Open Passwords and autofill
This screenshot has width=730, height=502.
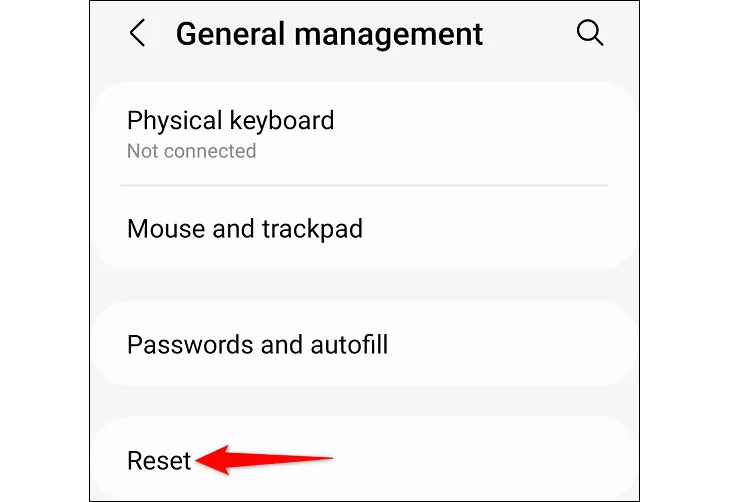(364, 344)
